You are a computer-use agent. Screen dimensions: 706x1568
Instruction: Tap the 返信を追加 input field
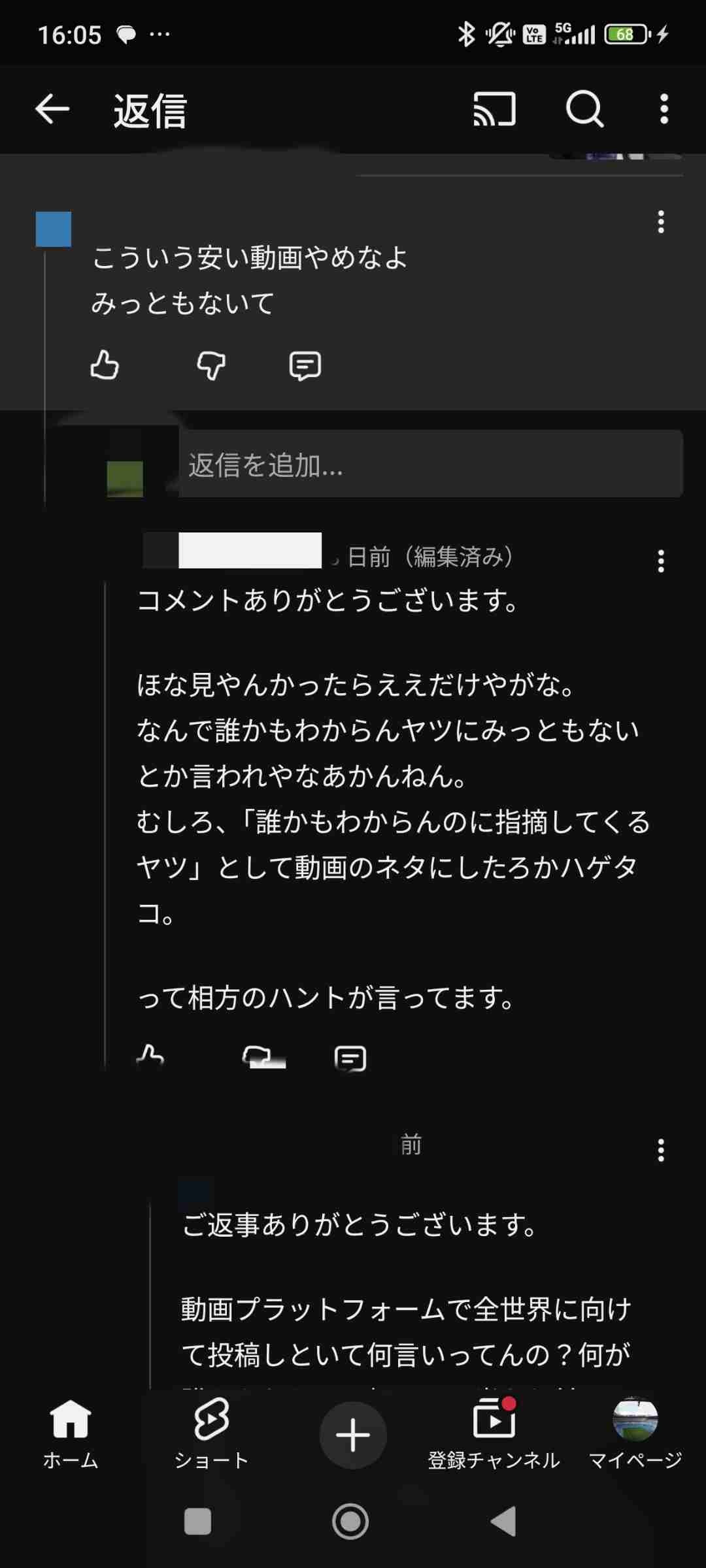(430, 465)
